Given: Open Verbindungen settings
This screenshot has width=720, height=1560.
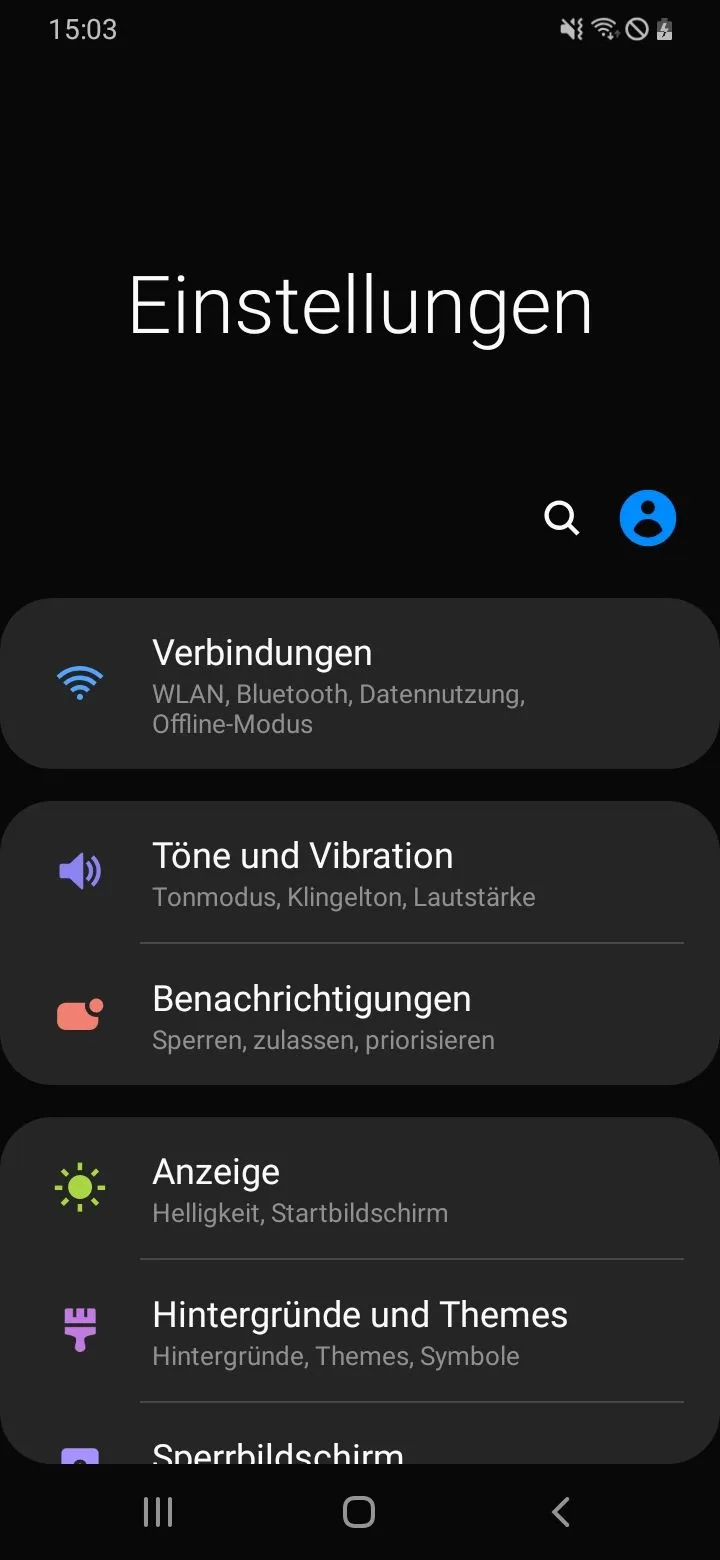Looking at the screenshot, I should pyautogui.click(x=360, y=684).
